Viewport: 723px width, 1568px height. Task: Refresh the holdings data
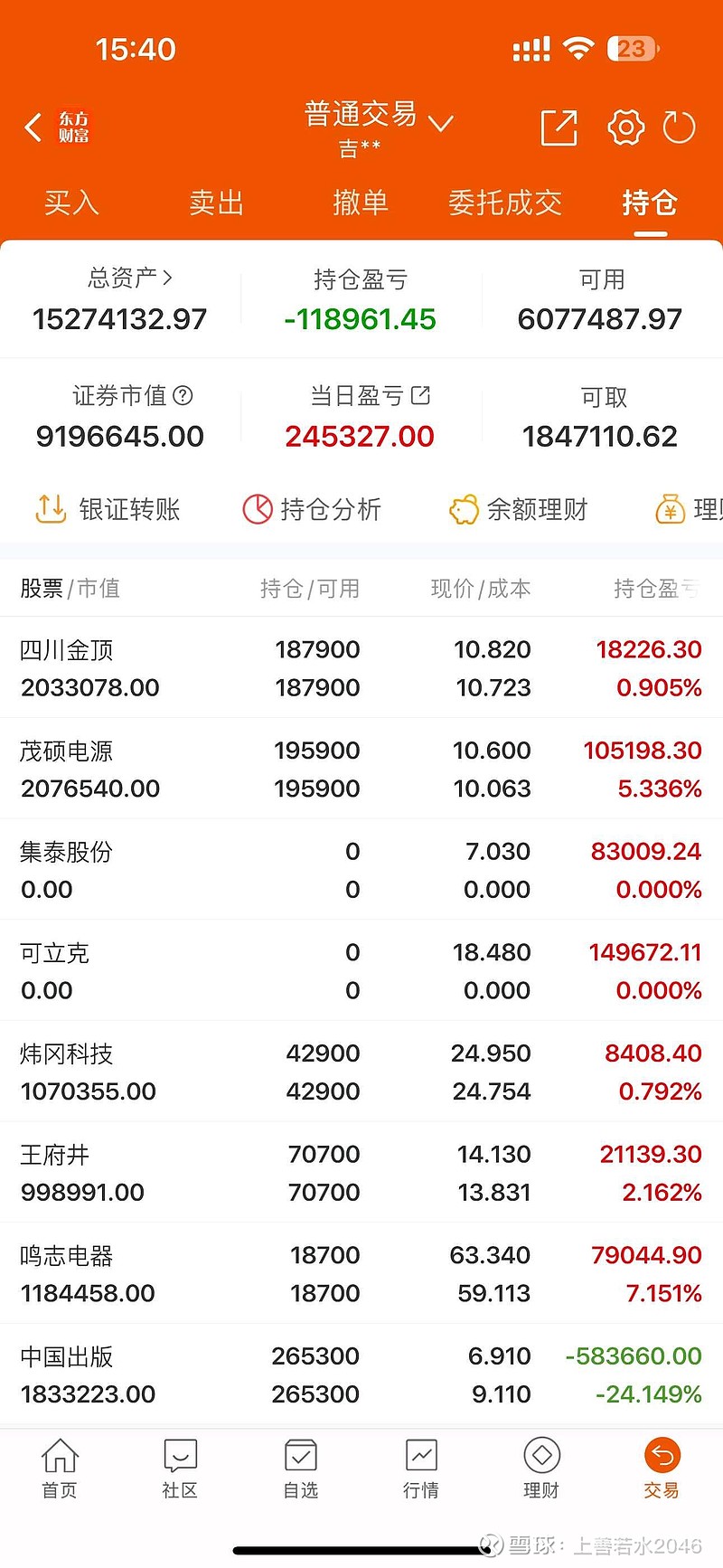(679, 128)
